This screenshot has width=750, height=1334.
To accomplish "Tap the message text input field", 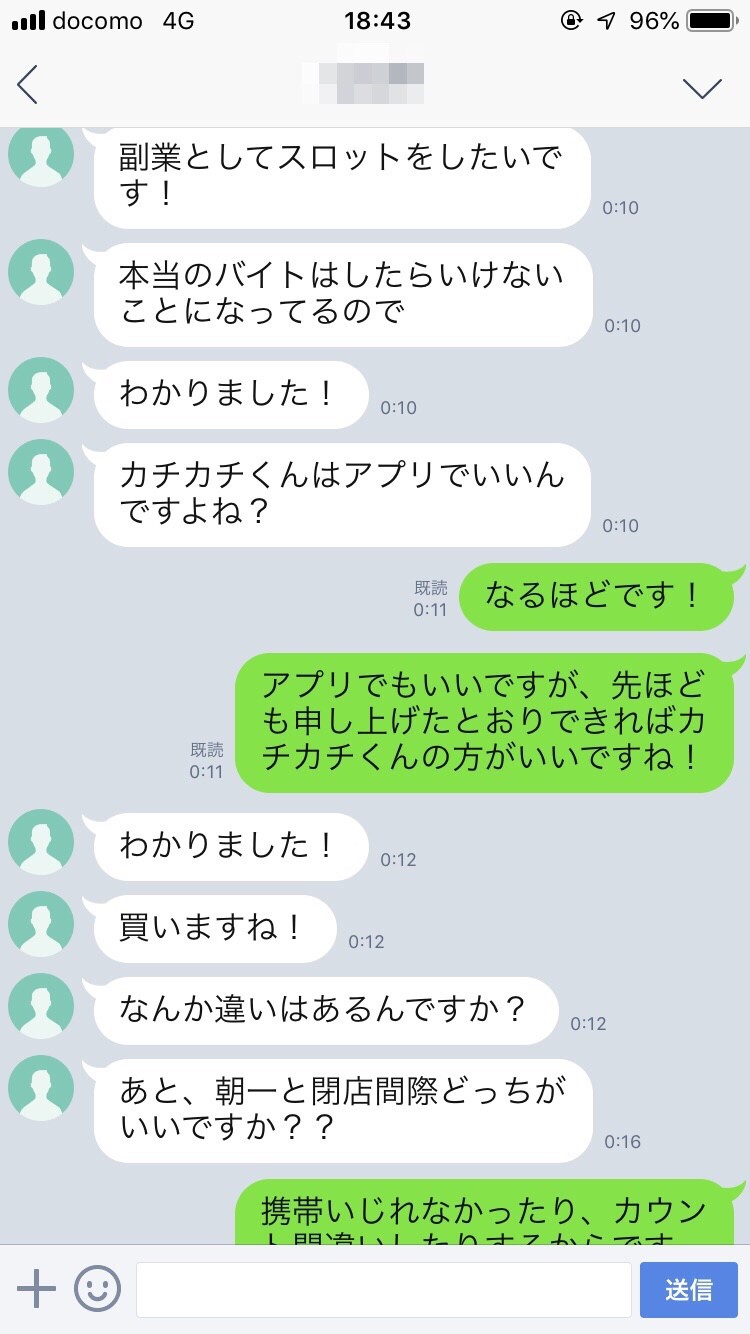I will click(x=383, y=1290).
